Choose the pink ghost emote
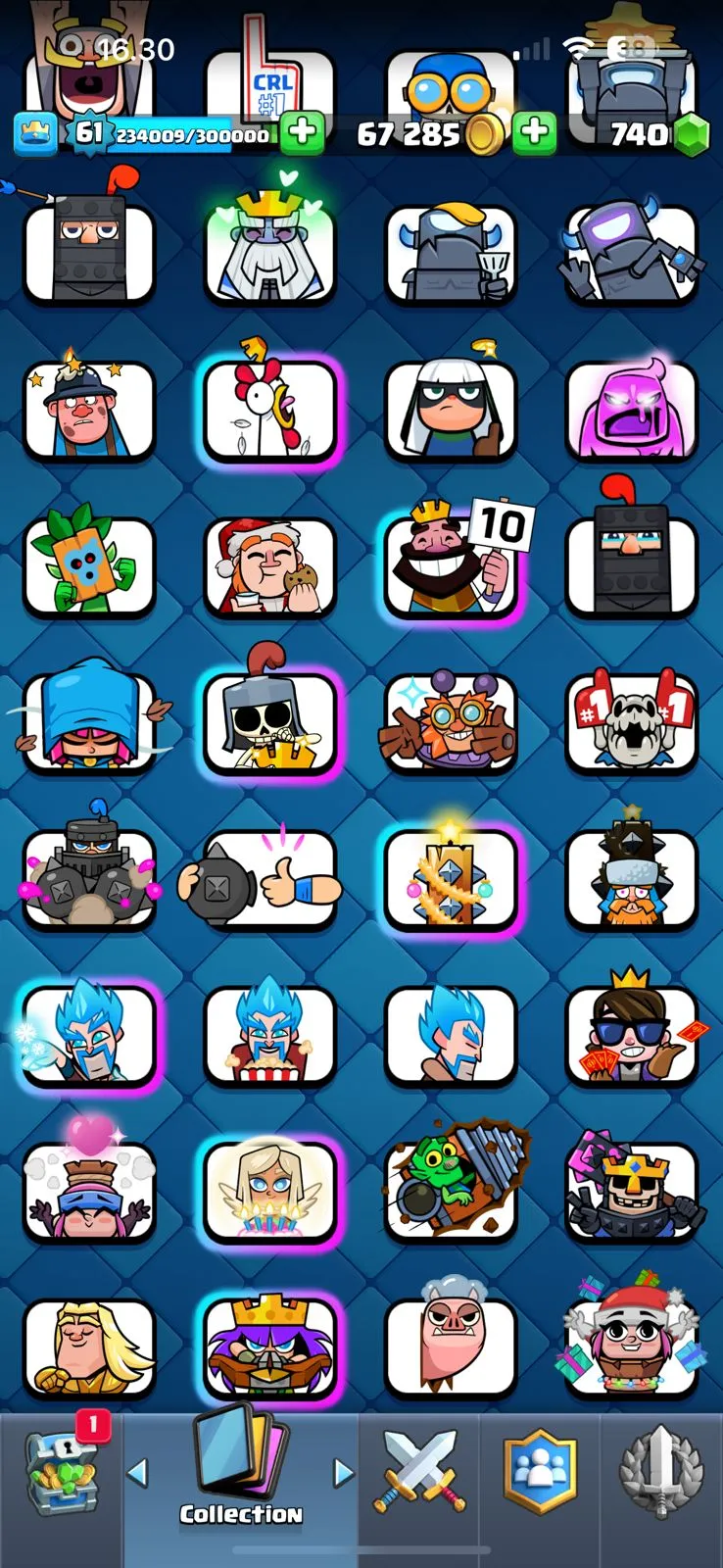 pyautogui.click(x=631, y=409)
